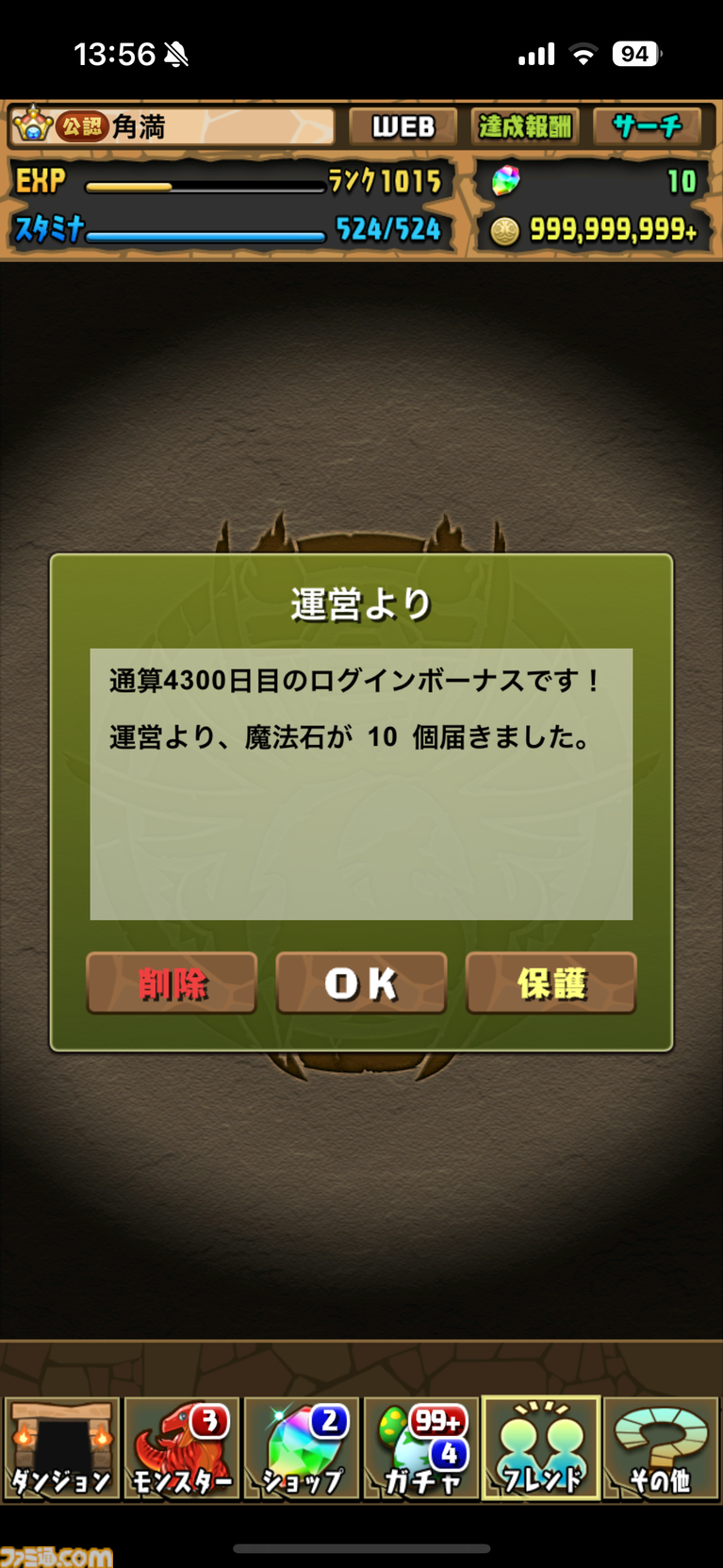
Task: Switch to the ガチャ tab
Action: [421, 1448]
